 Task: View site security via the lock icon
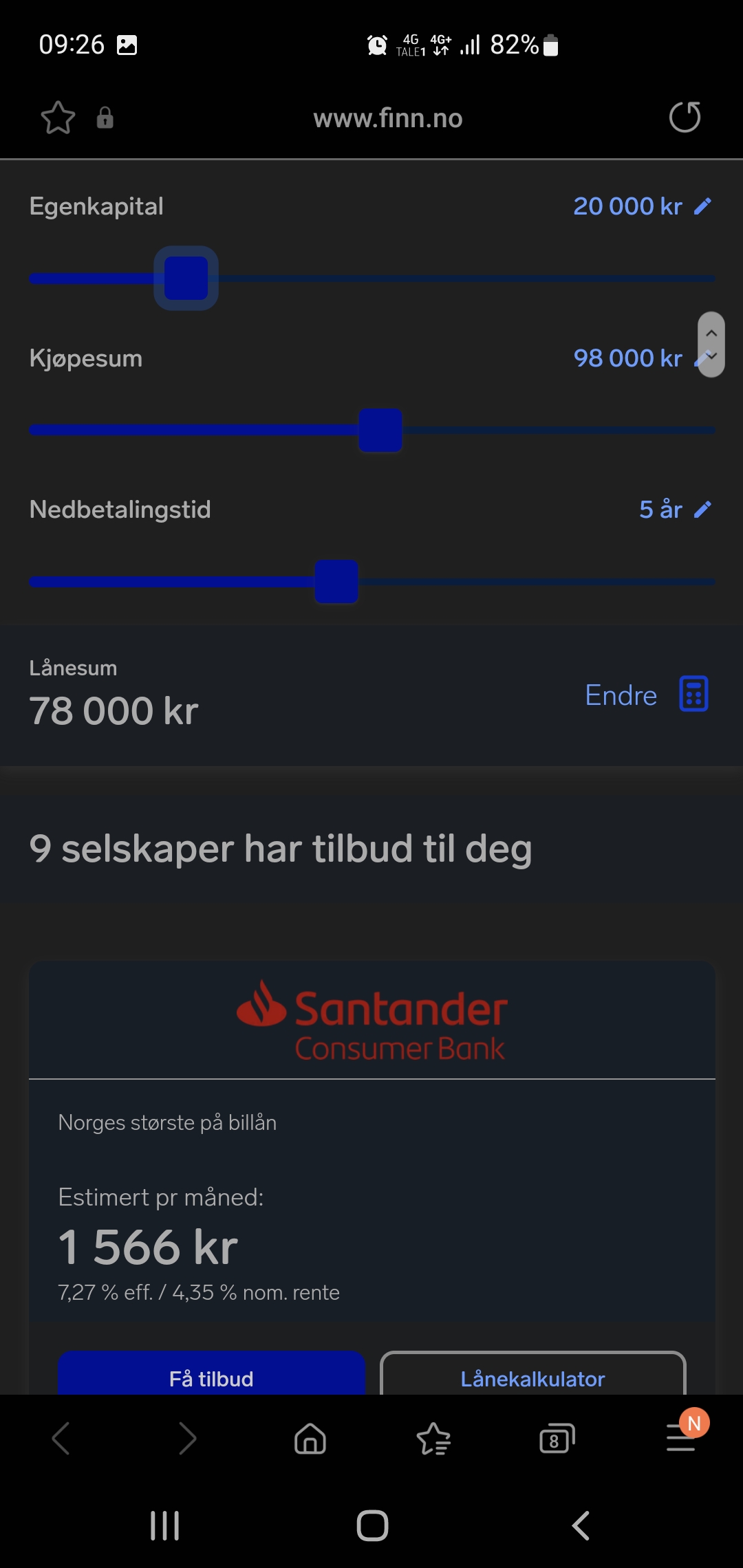pos(105,118)
